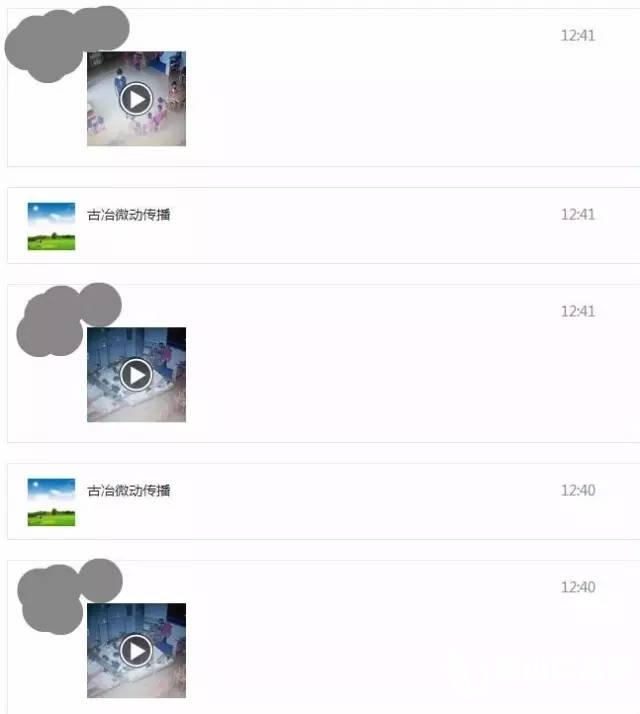
Task: Open the 古冶微动传播 entry from 12:40
Action: coord(129,490)
